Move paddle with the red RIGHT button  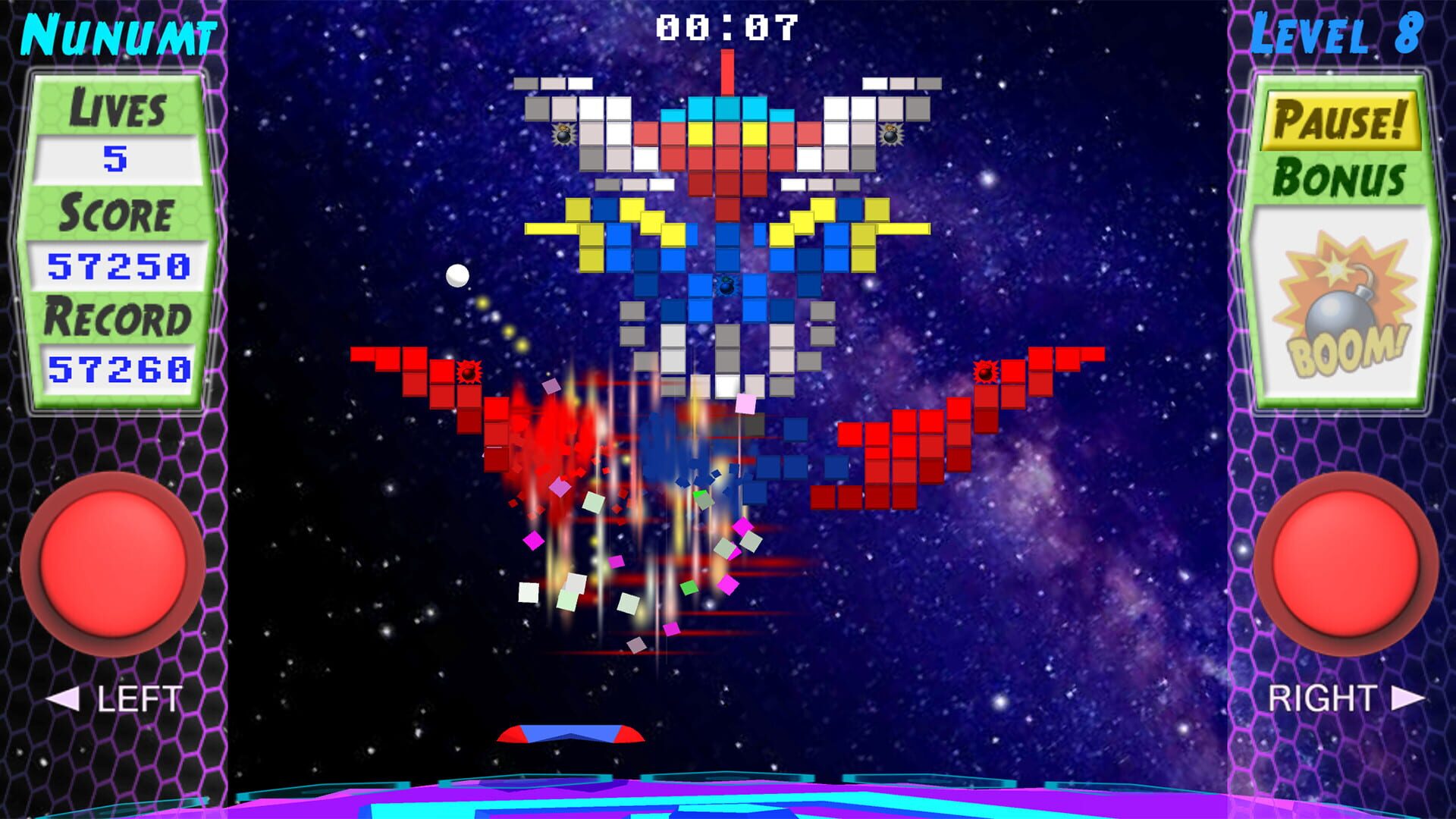point(1345,563)
